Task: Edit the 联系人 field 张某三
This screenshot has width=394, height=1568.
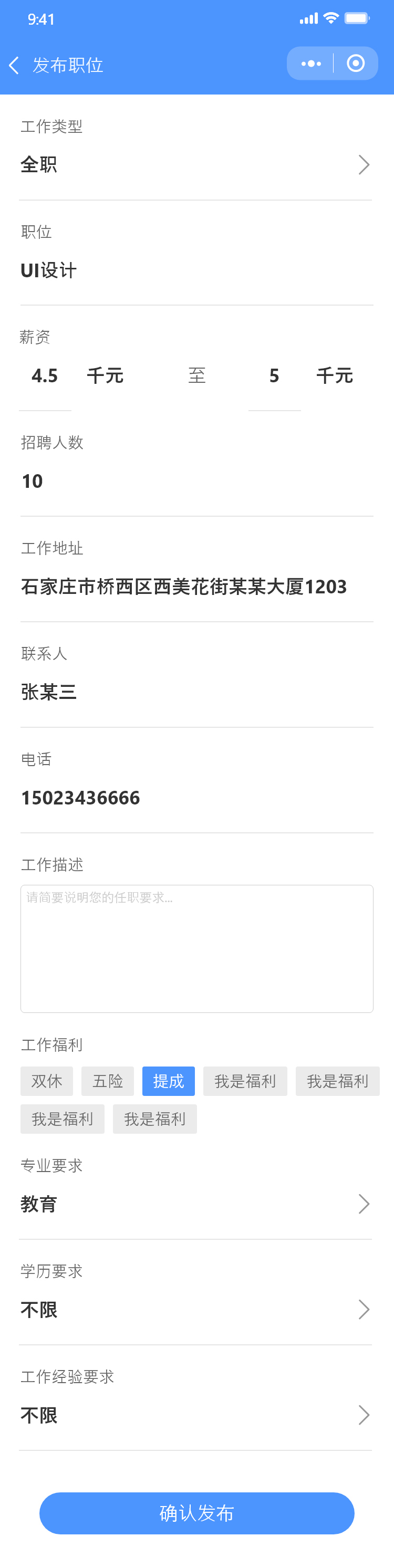Action: click(195, 692)
